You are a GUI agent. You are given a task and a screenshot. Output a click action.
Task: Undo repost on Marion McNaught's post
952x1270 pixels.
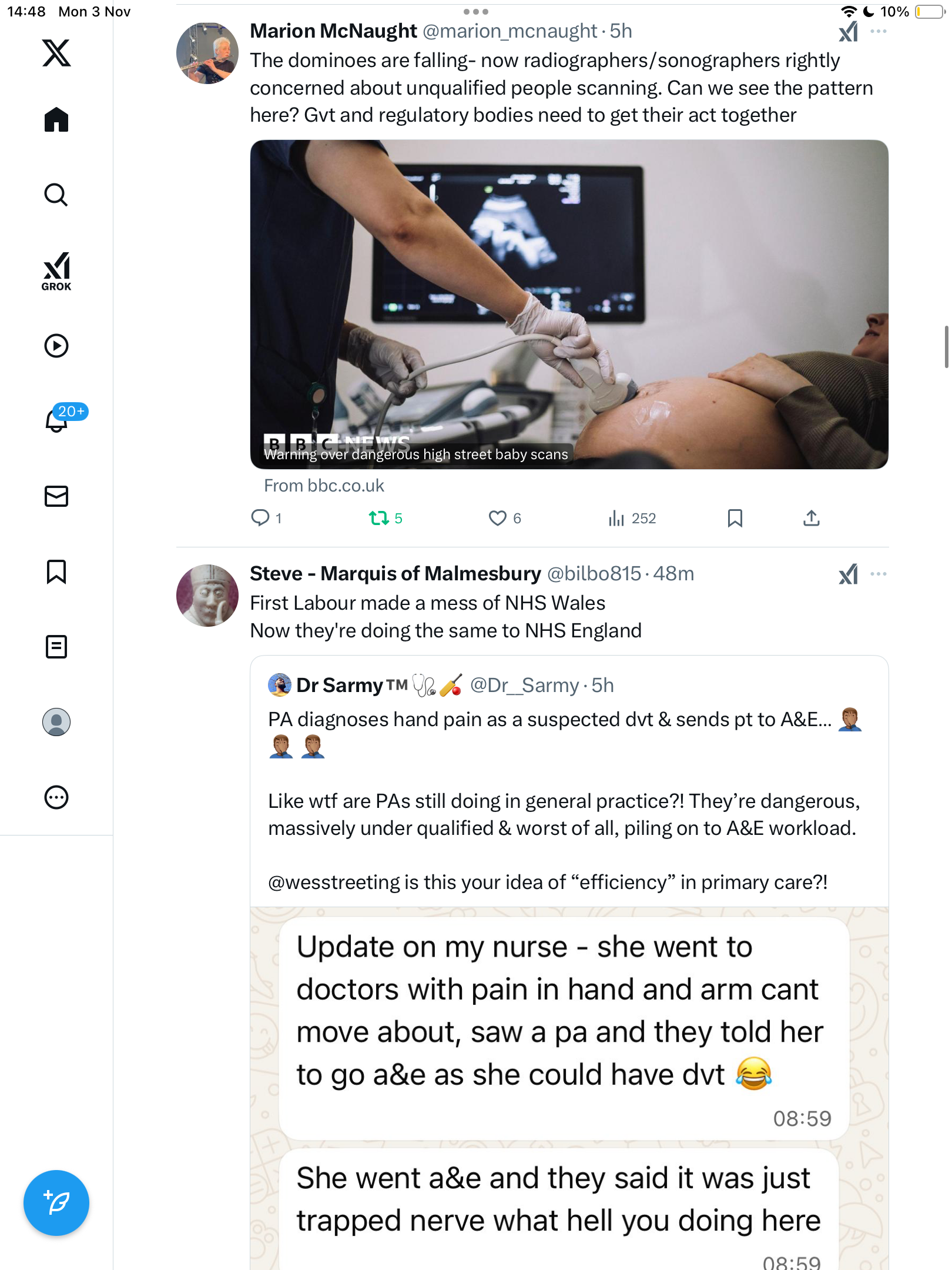379,518
